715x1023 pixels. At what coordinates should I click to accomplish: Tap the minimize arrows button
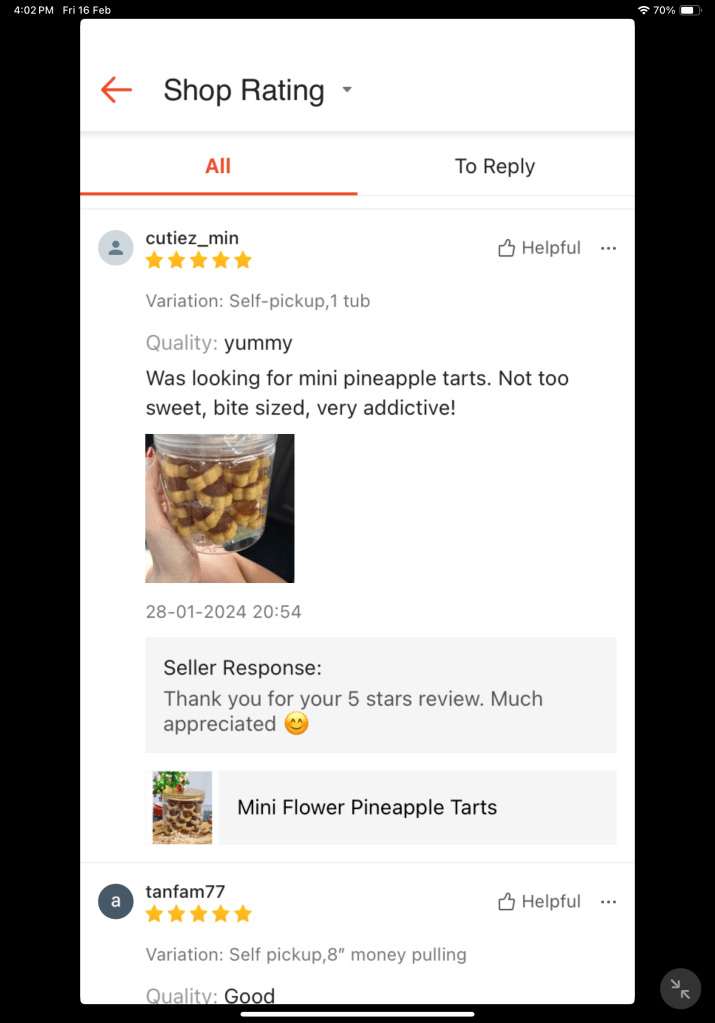680,989
